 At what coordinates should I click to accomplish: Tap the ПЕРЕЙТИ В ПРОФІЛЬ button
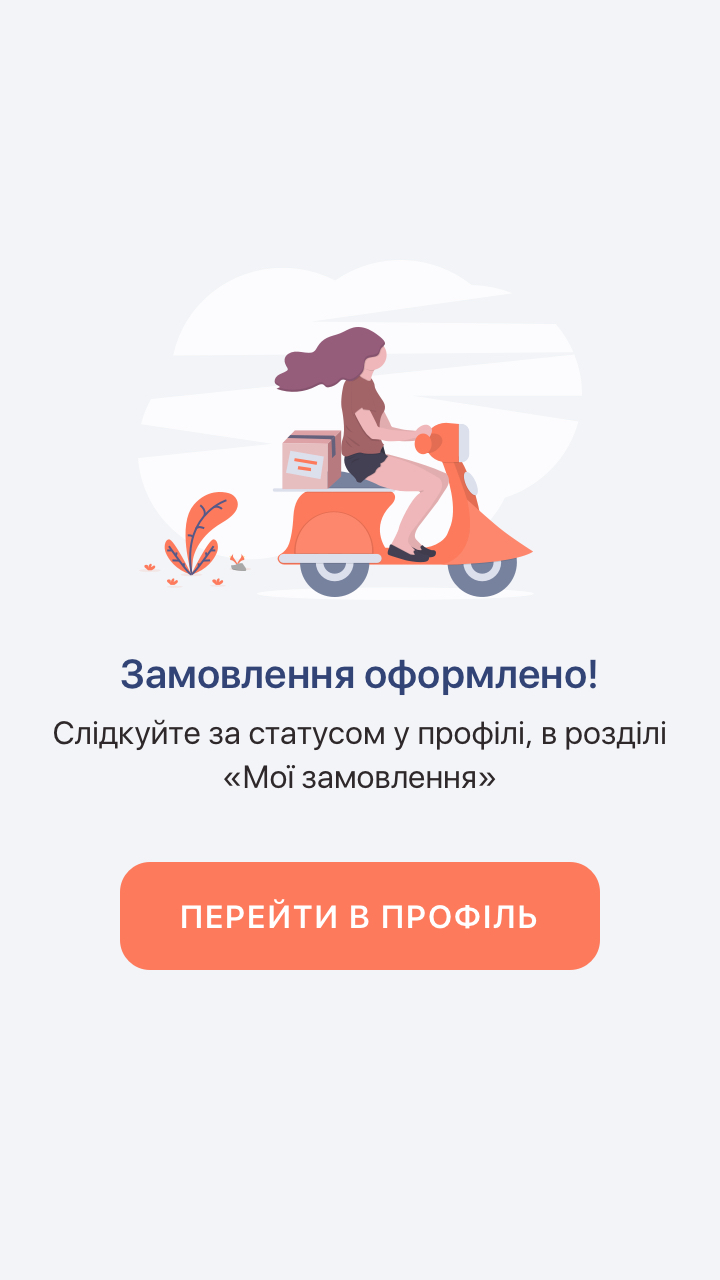click(x=360, y=916)
